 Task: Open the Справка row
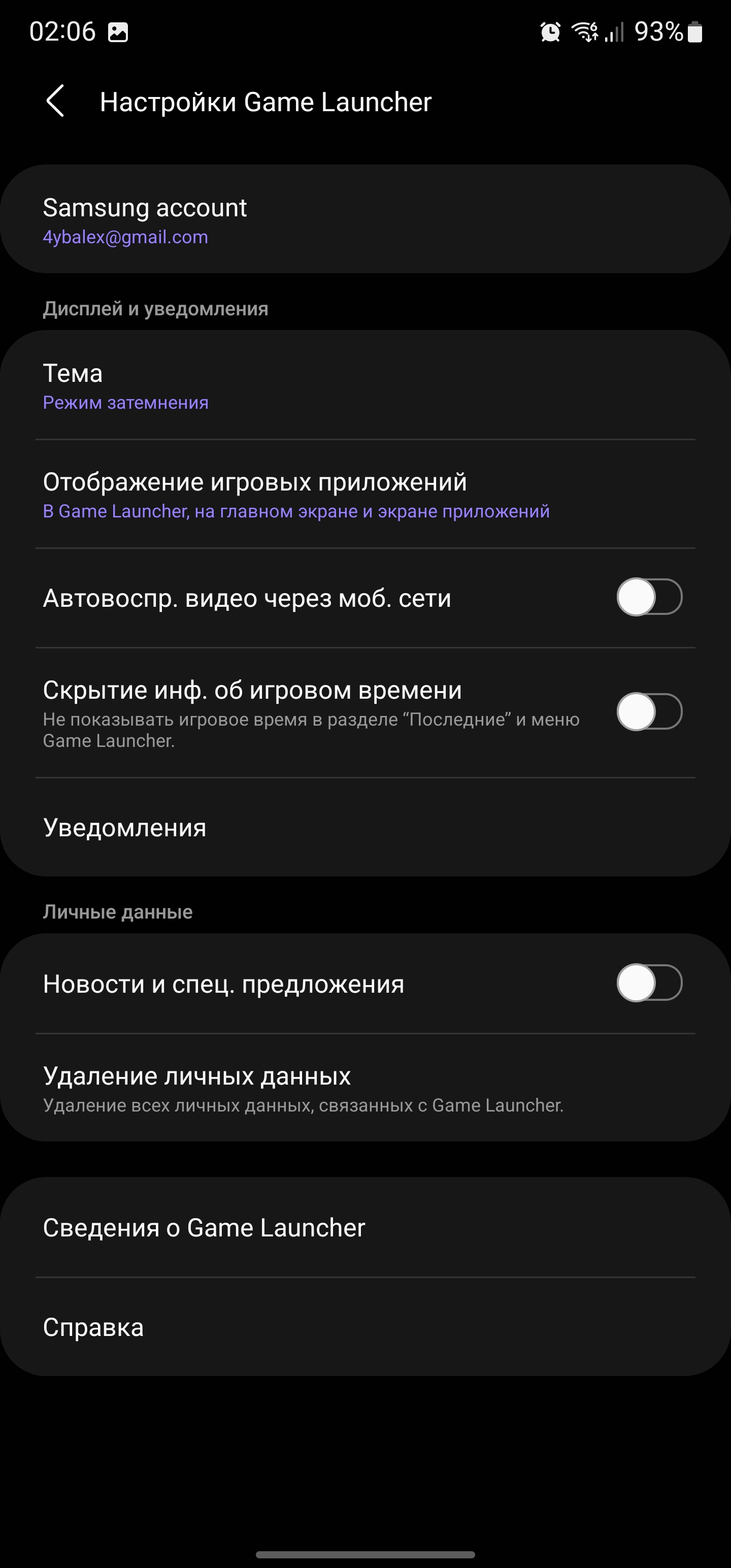tap(365, 1327)
